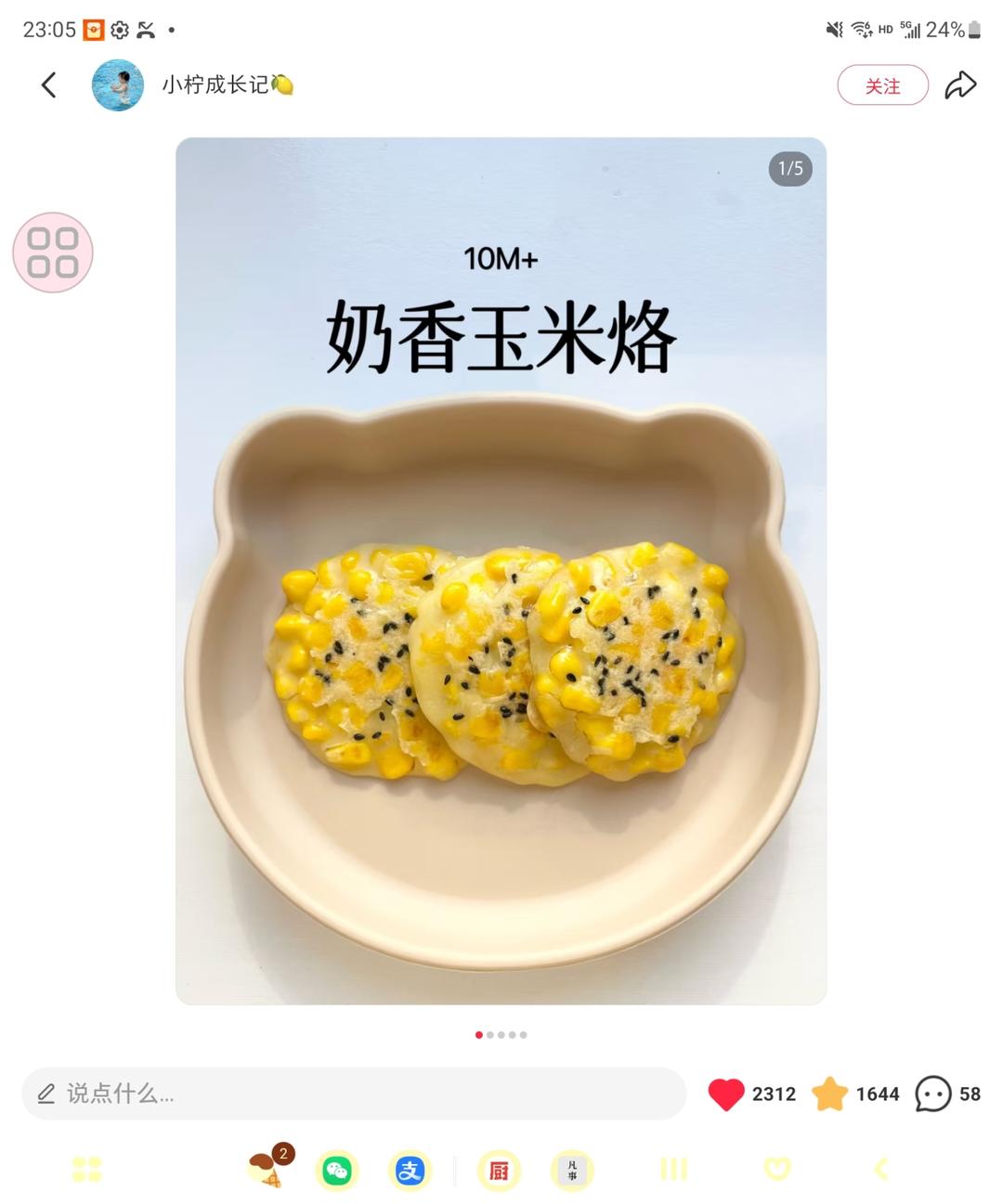
Task: Open 小柠成长记 profile avatar
Action: tap(118, 85)
